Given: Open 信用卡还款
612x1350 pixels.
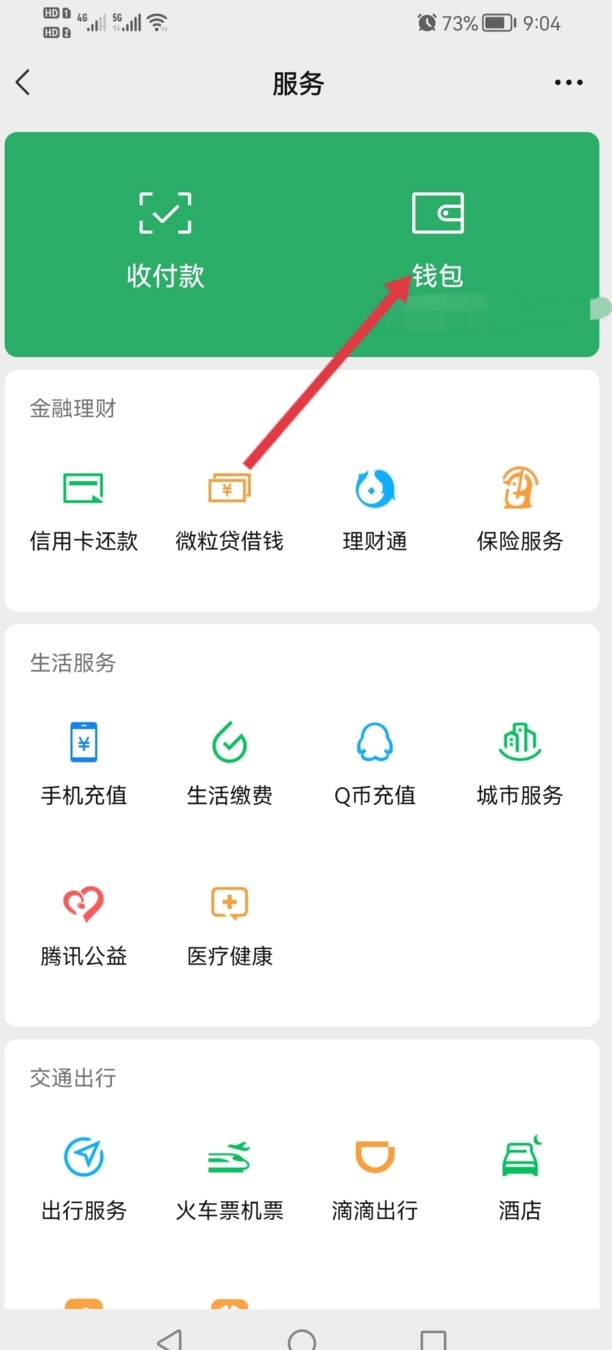Looking at the screenshot, I should click(84, 510).
